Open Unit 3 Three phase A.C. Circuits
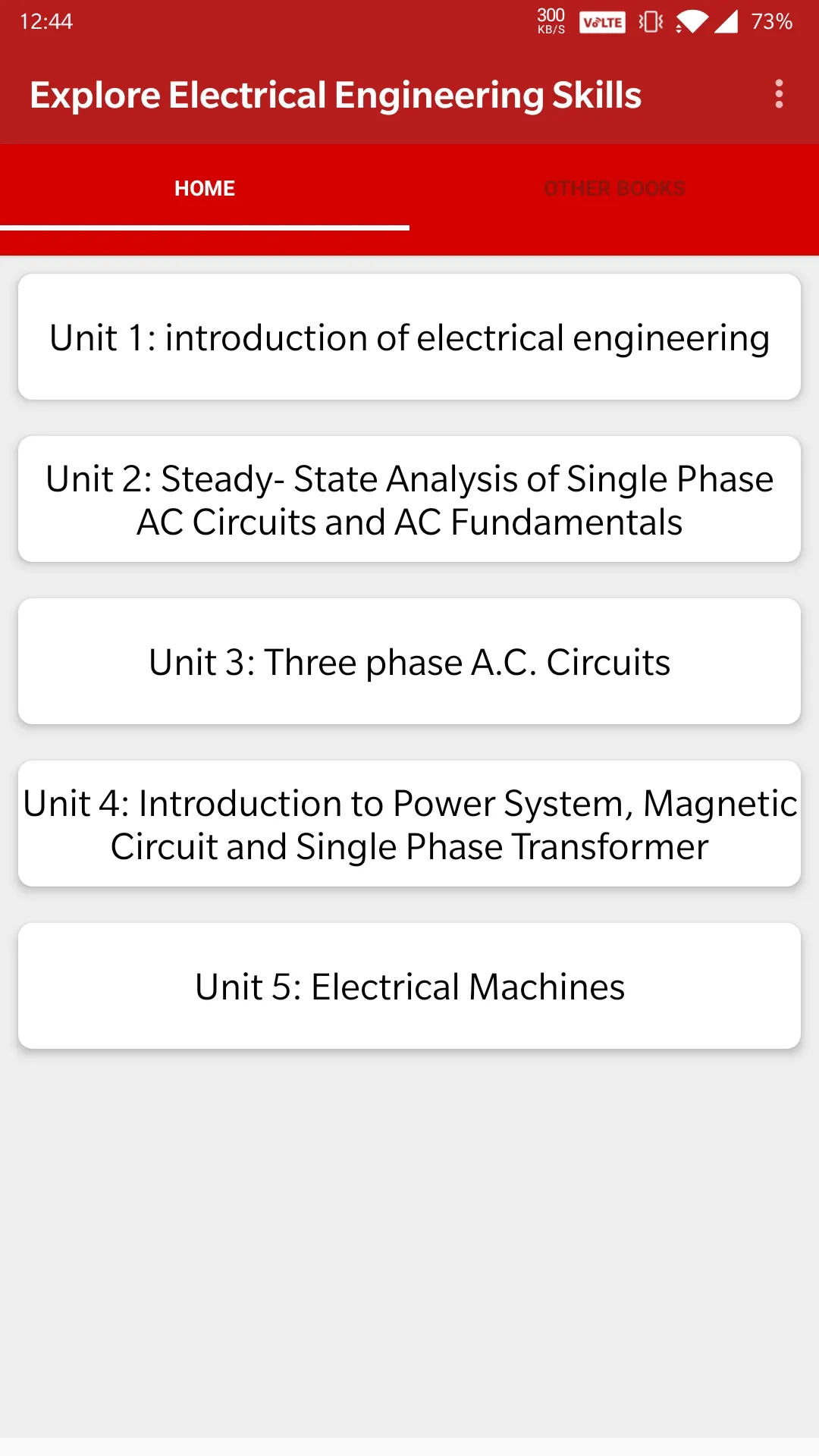This screenshot has width=819, height=1456. click(x=409, y=661)
